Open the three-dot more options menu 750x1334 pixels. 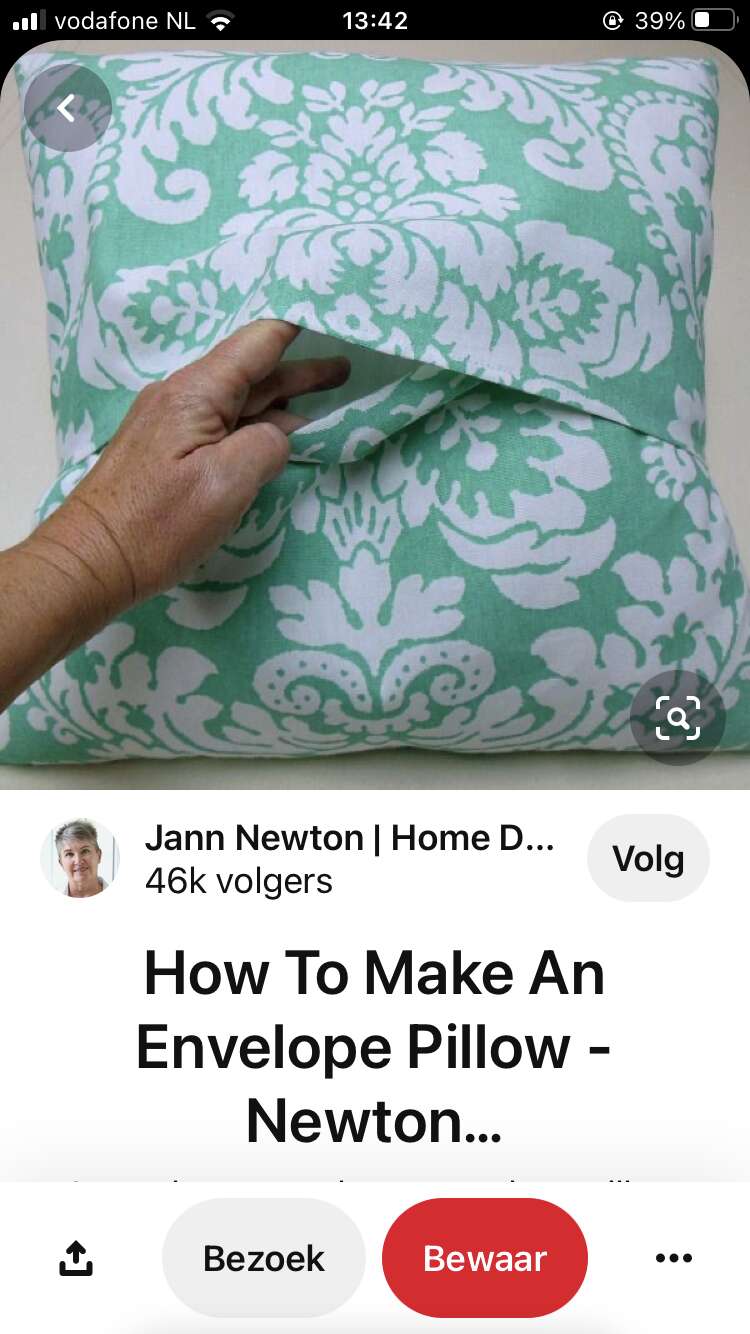(x=674, y=1258)
